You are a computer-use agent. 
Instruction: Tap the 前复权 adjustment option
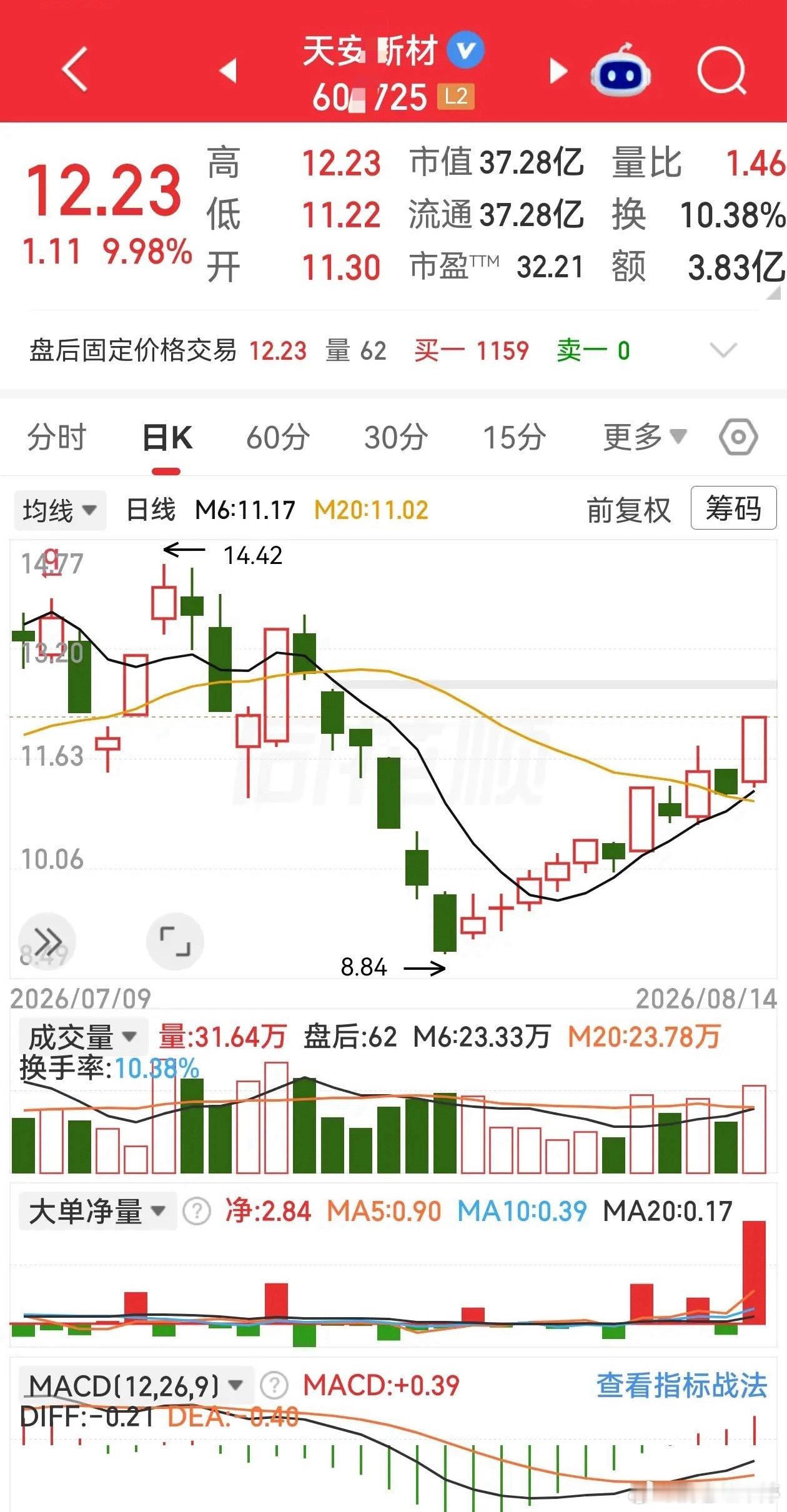click(x=628, y=510)
